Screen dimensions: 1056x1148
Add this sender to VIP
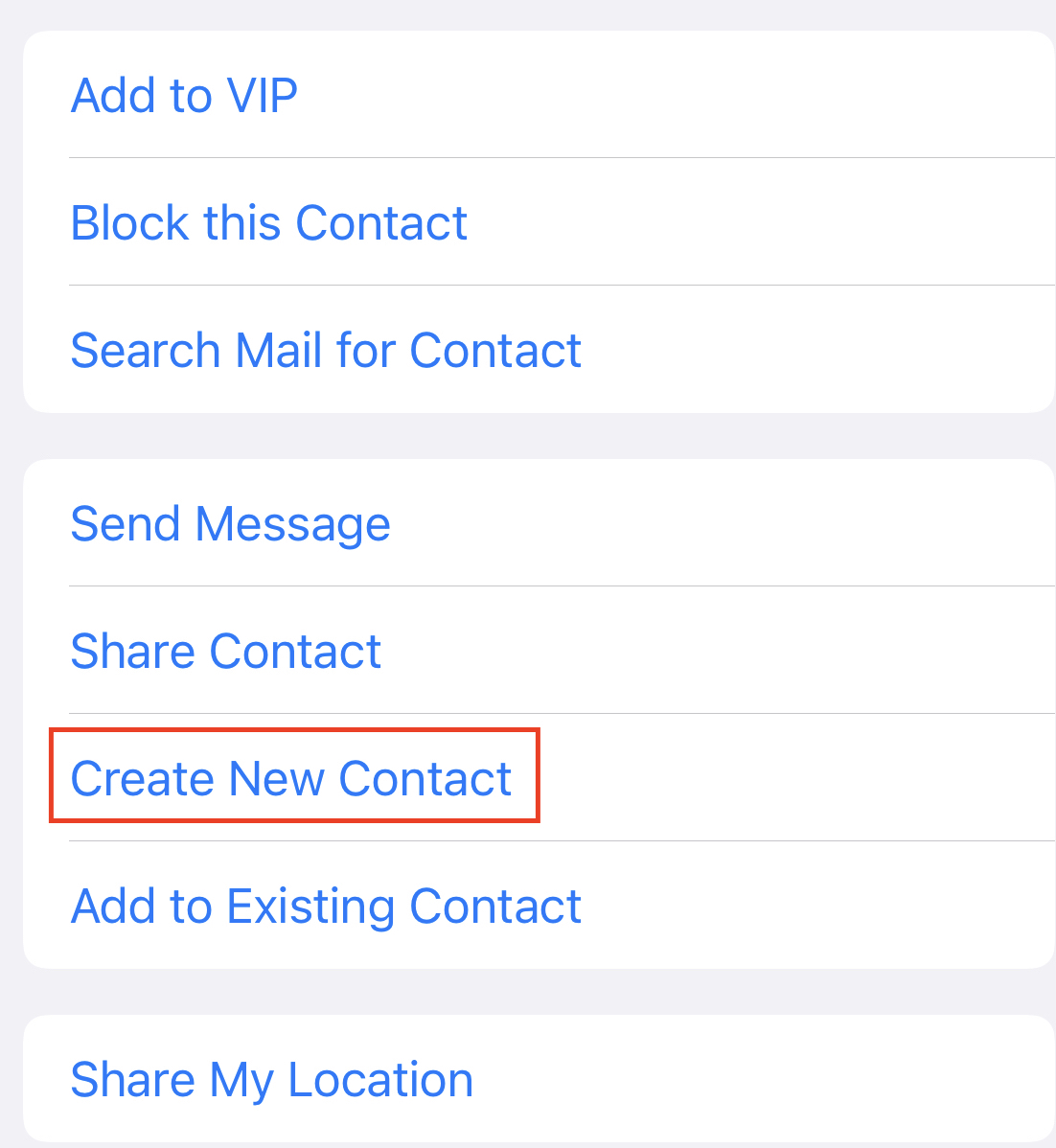[184, 95]
